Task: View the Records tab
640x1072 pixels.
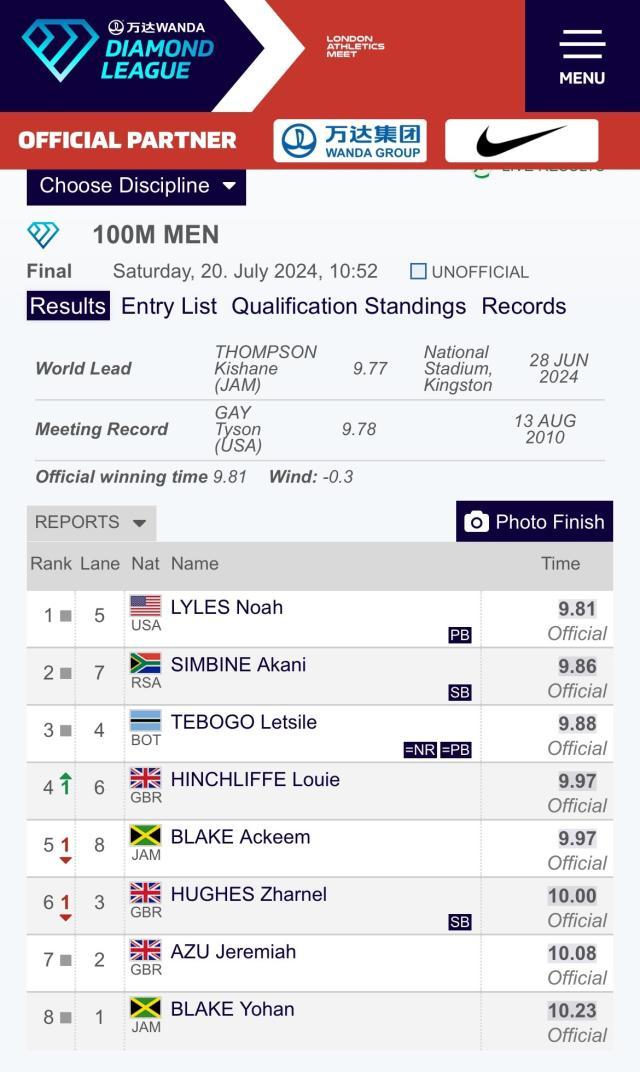Action: point(524,306)
